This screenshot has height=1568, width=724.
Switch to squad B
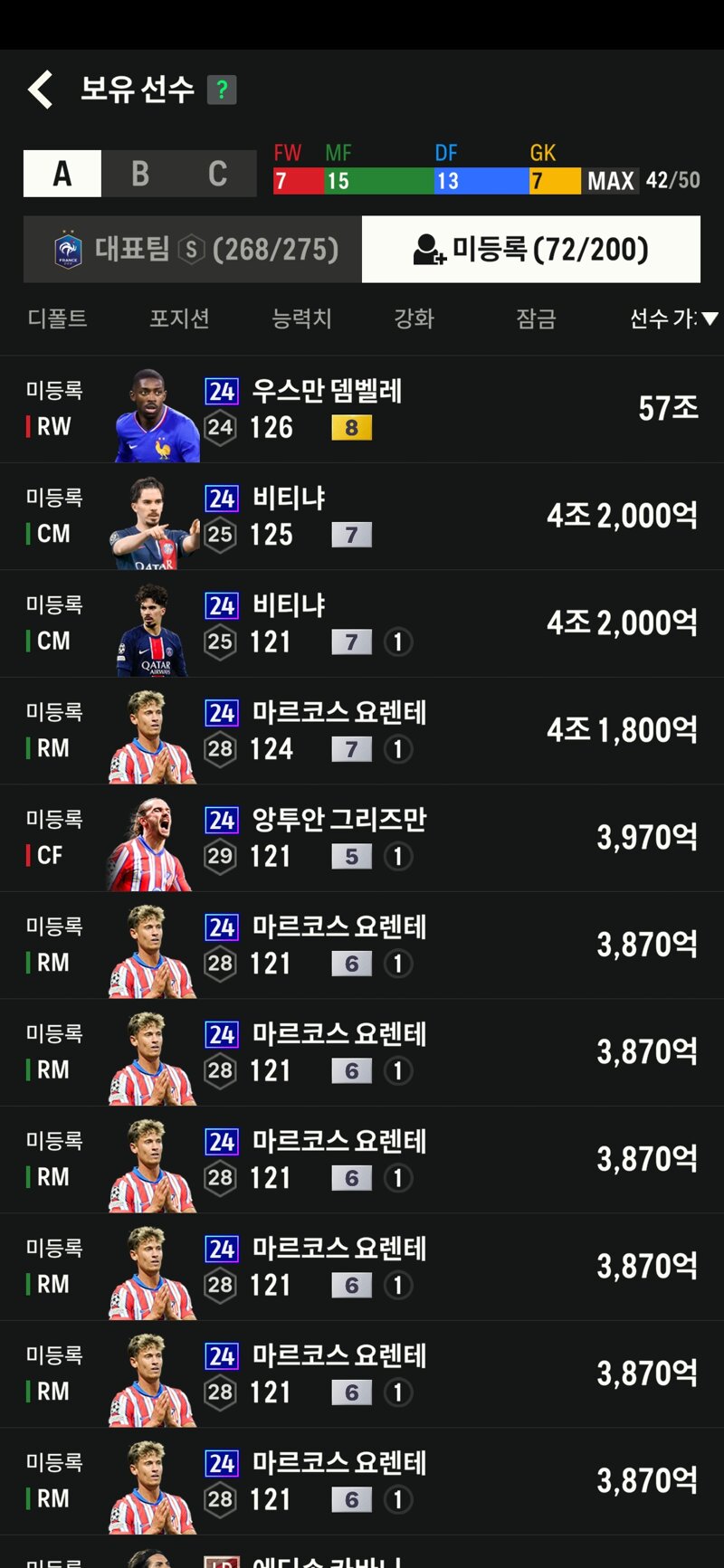coord(140,174)
